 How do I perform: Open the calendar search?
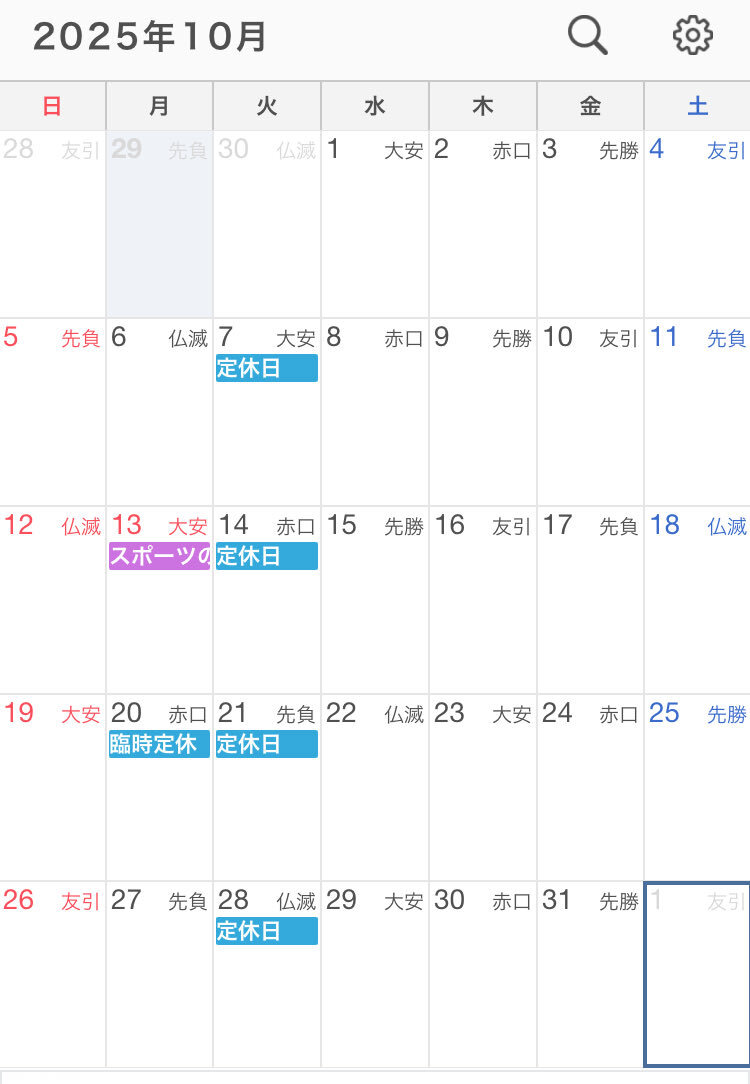click(x=587, y=36)
